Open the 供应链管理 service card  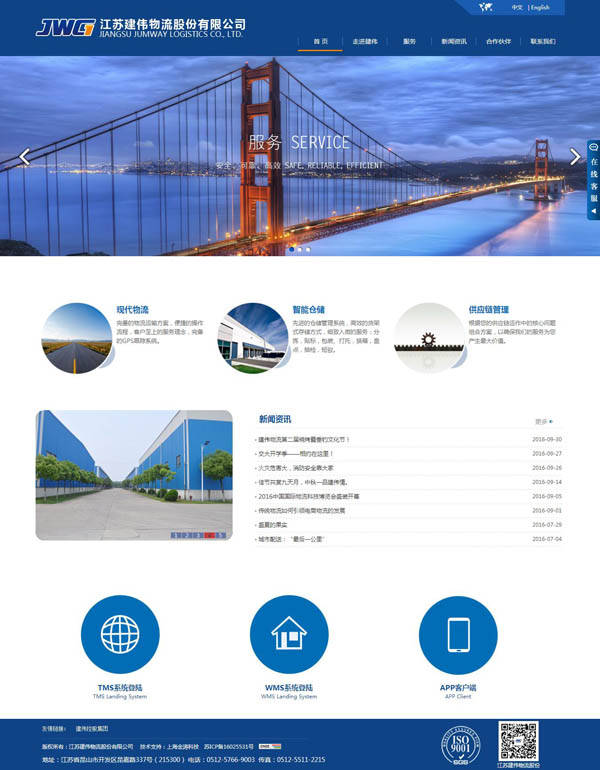click(488, 310)
